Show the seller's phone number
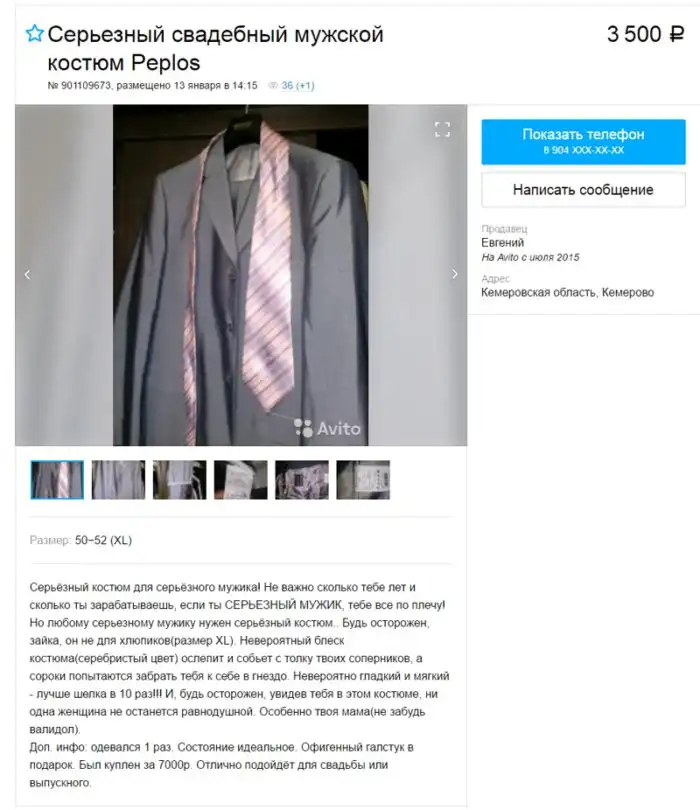Viewport: 700px width, 810px height. click(583, 141)
